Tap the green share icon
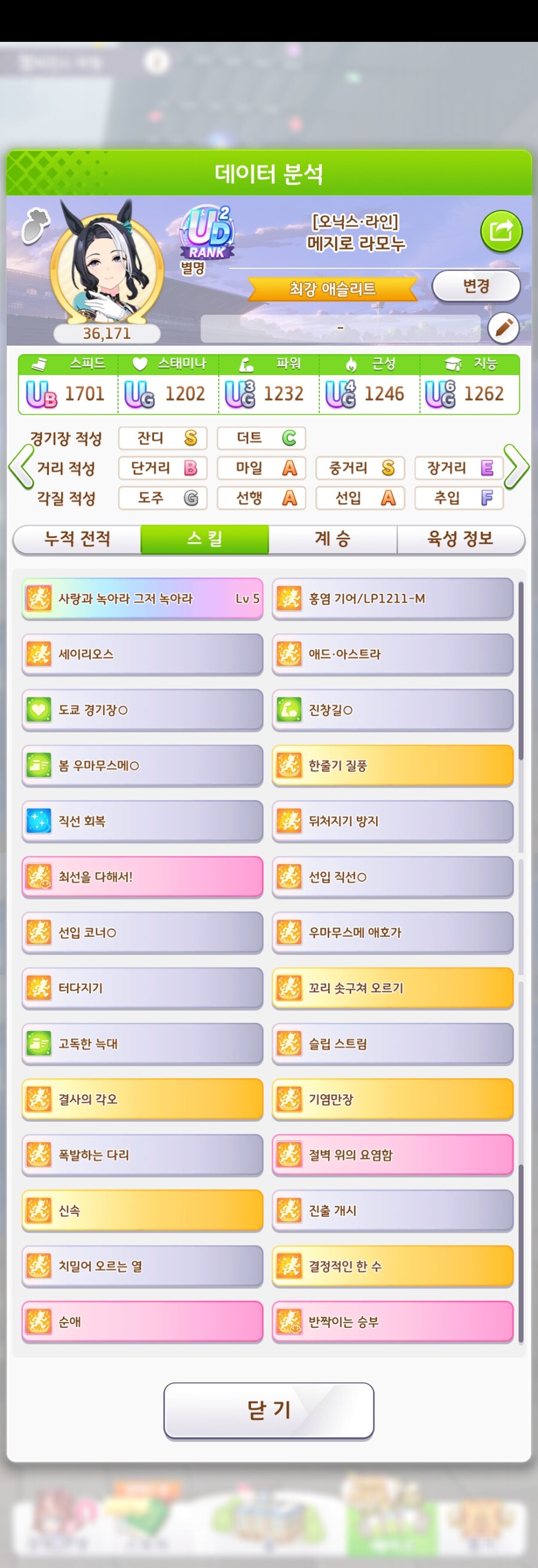 [501, 231]
